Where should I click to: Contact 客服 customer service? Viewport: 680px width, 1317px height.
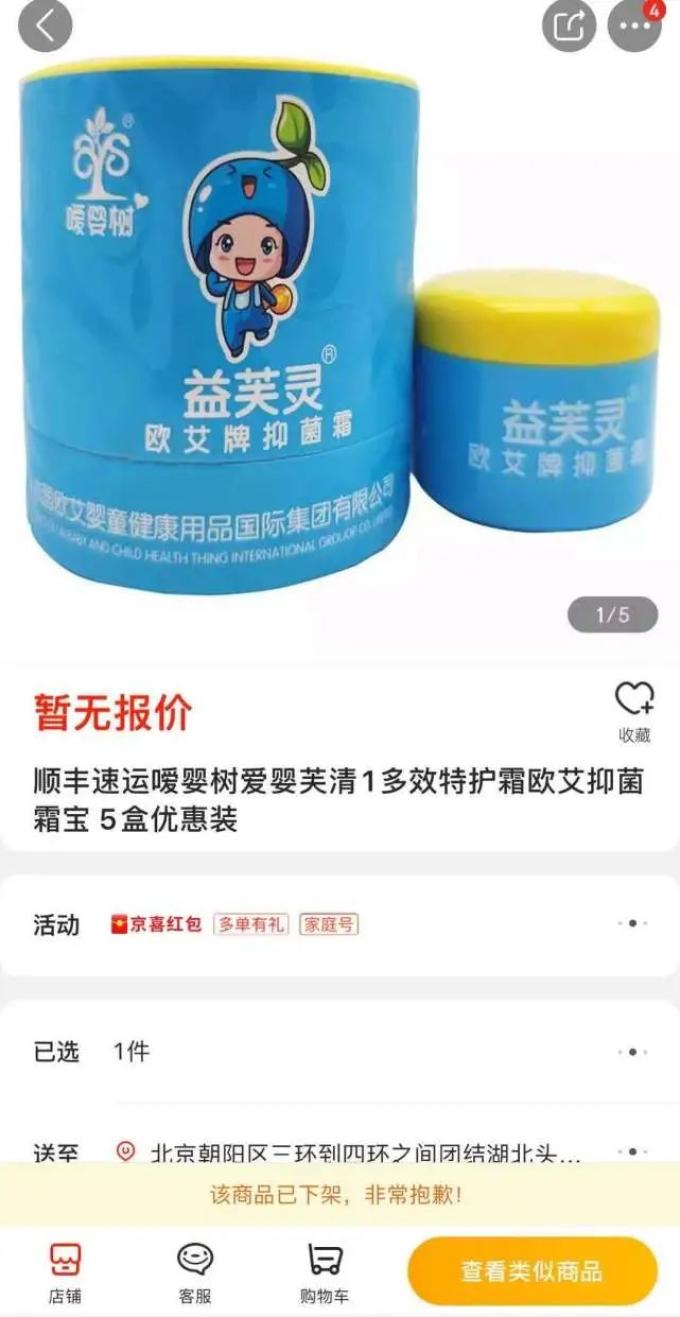[x=195, y=1272]
